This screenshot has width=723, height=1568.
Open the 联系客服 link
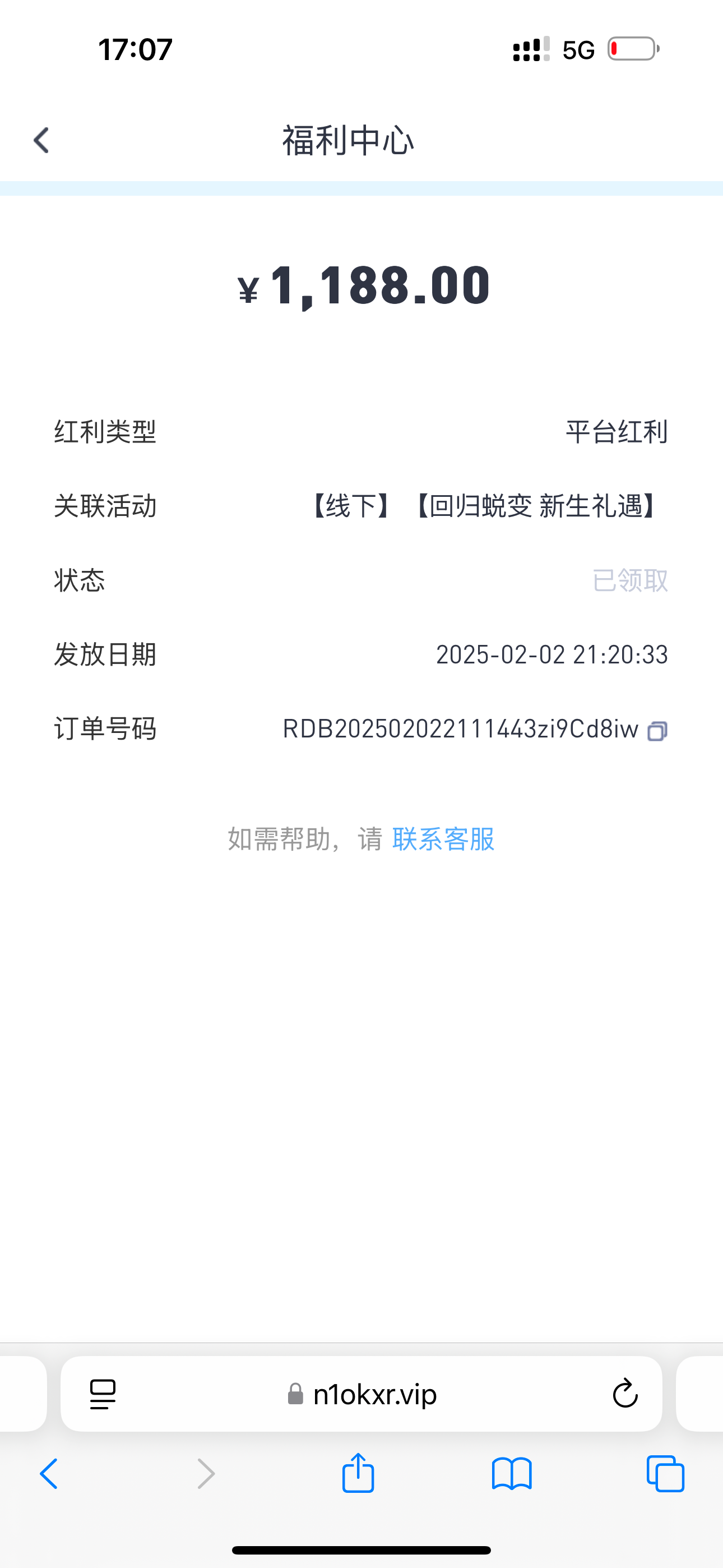pyautogui.click(x=443, y=840)
